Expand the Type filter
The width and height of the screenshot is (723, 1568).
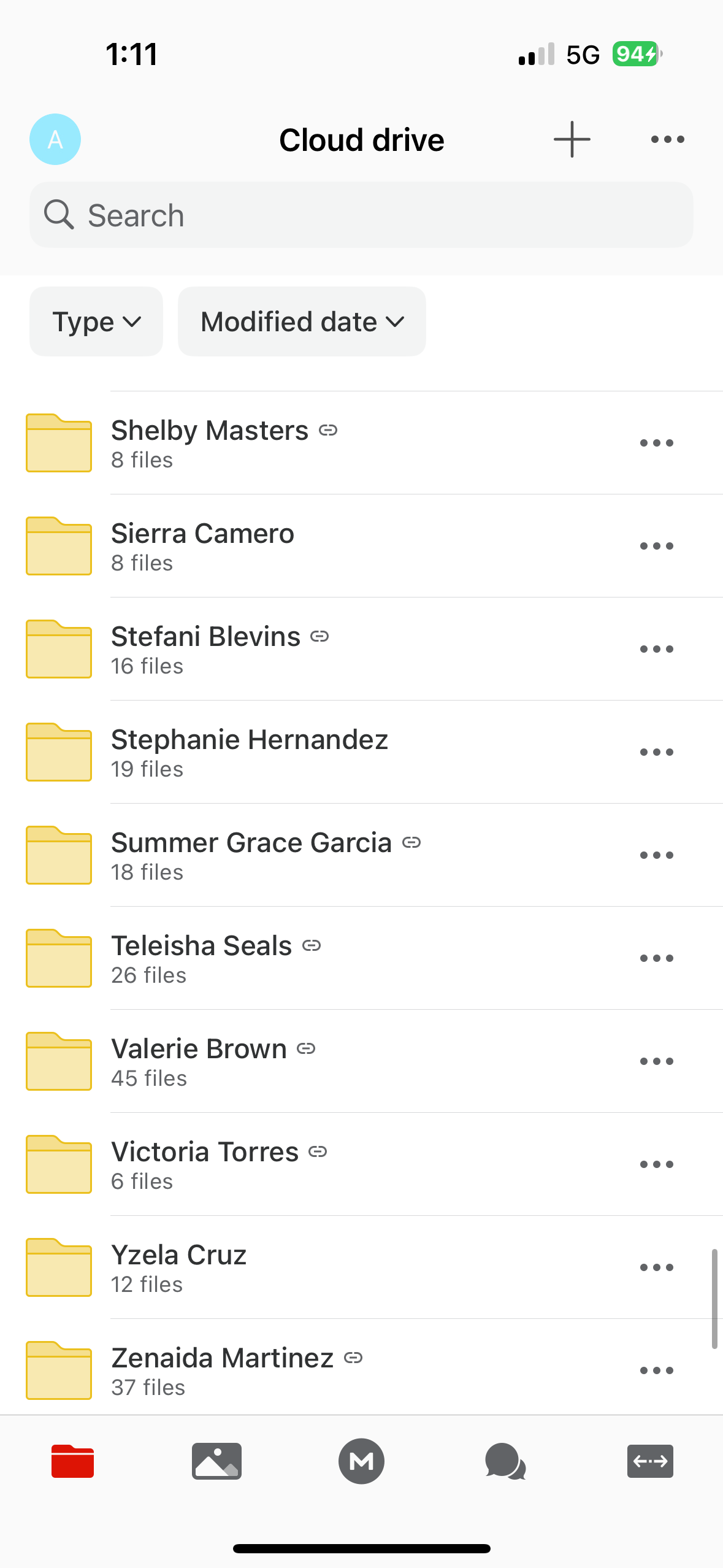(96, 321)
